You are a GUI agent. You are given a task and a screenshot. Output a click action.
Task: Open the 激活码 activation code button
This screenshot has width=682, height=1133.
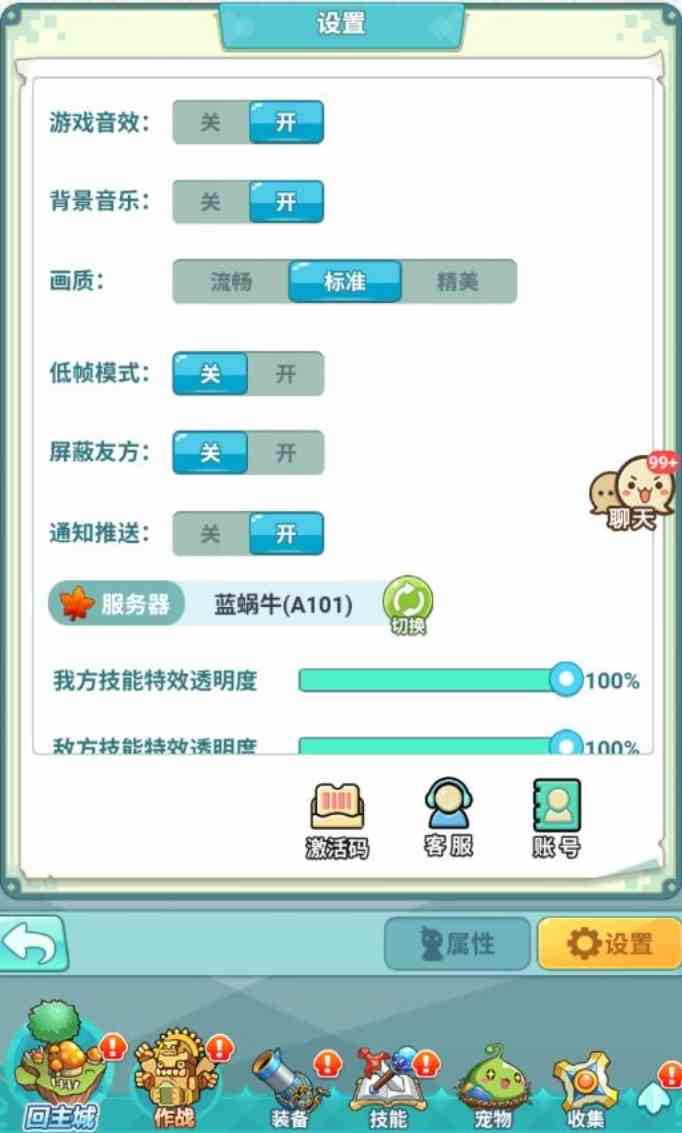pyautogui.click(x=337, y=820)
